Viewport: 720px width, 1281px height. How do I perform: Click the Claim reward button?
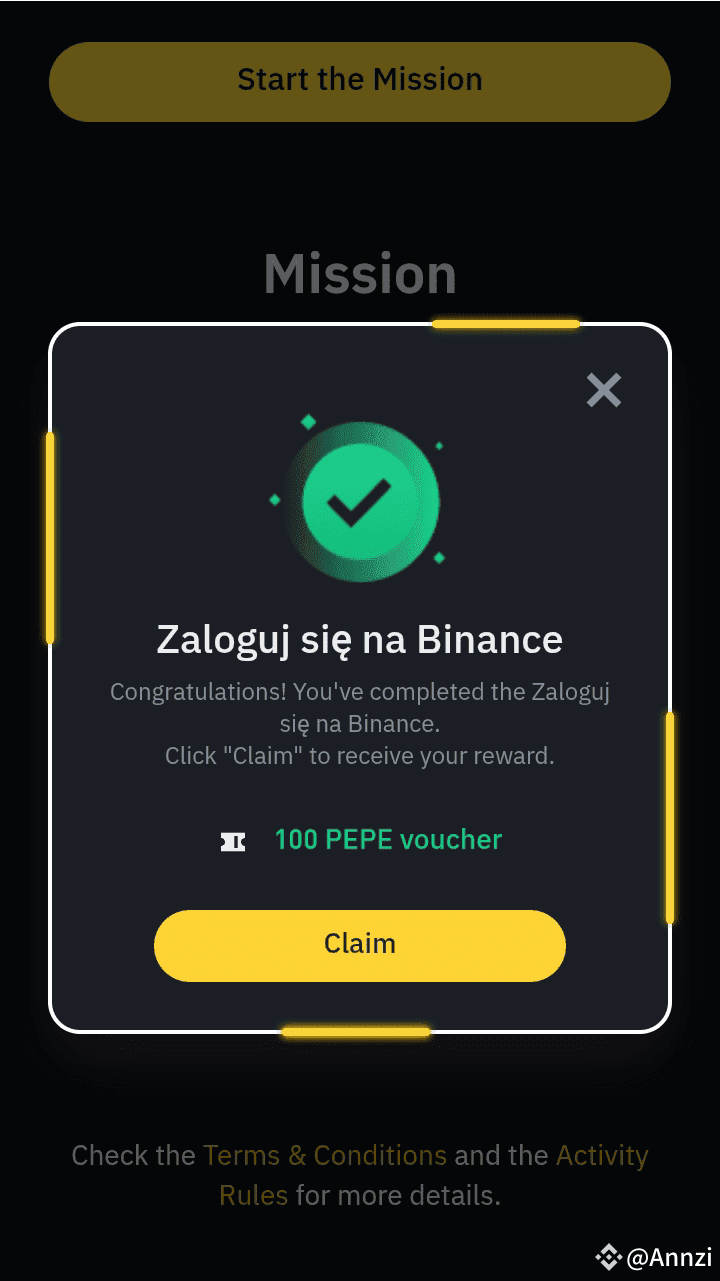[x=360, y=944]
